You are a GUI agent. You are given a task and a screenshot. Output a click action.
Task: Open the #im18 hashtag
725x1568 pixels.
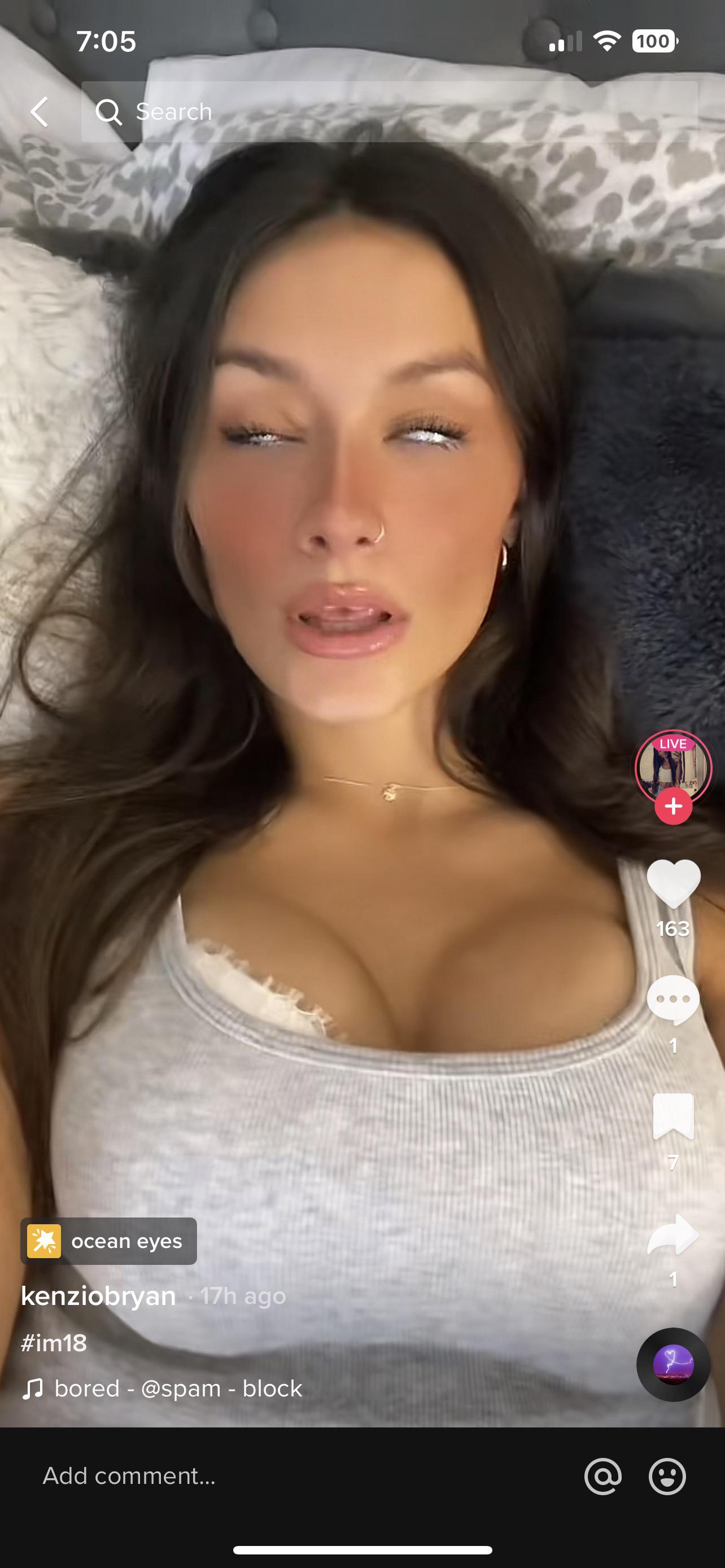coord(54,1342)
